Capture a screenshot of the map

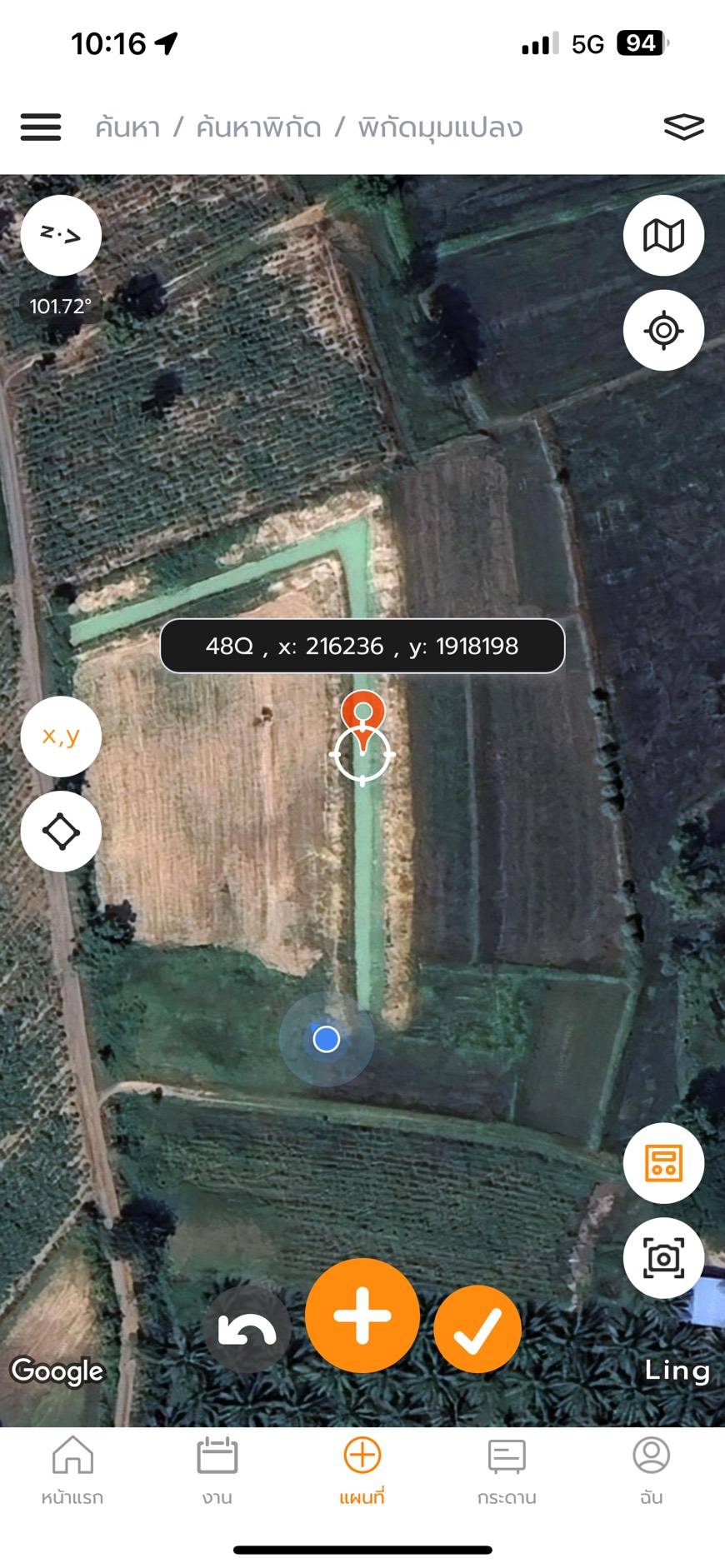(663, 1258)
